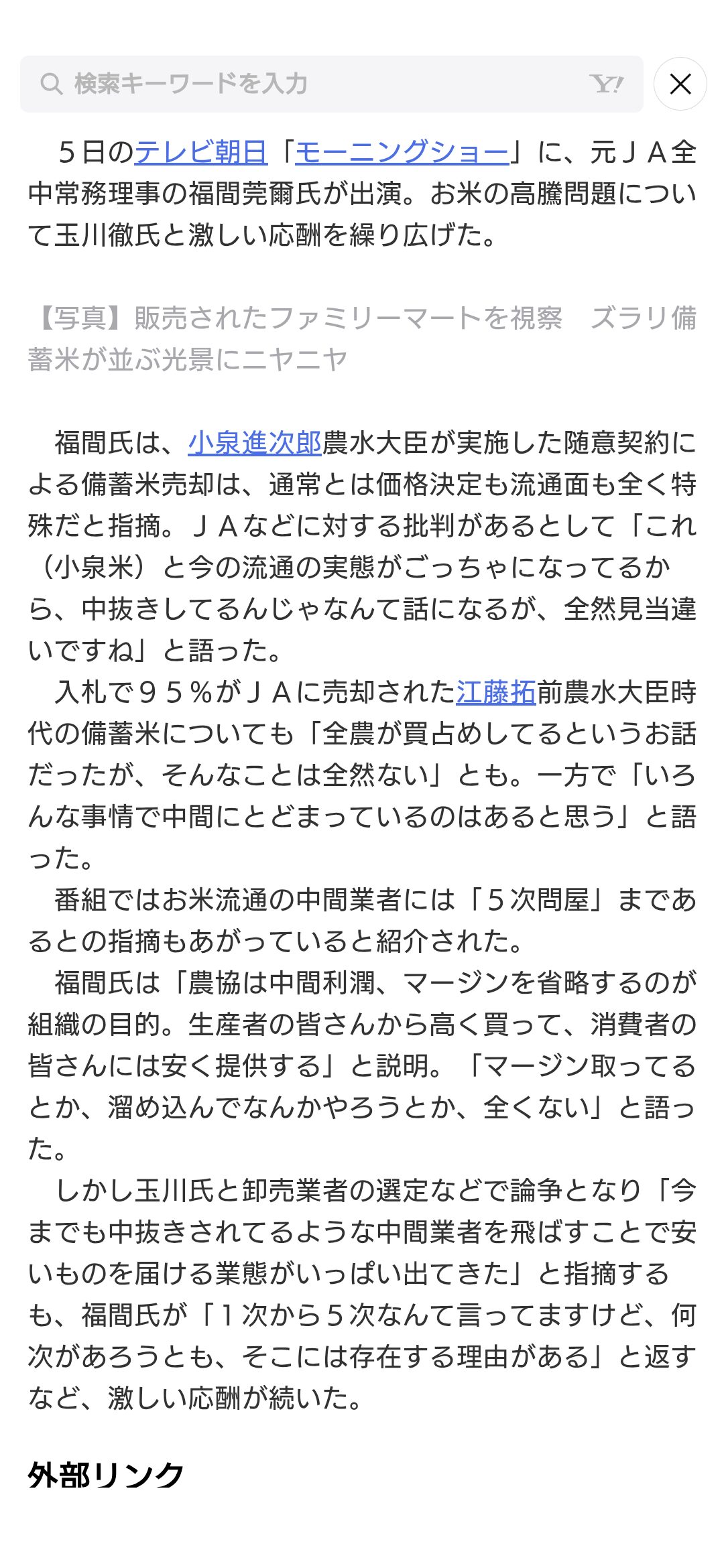The width and height of the screenshot is (724, 1568).
Task: Open the モーニングショー link
Action: 402,152
